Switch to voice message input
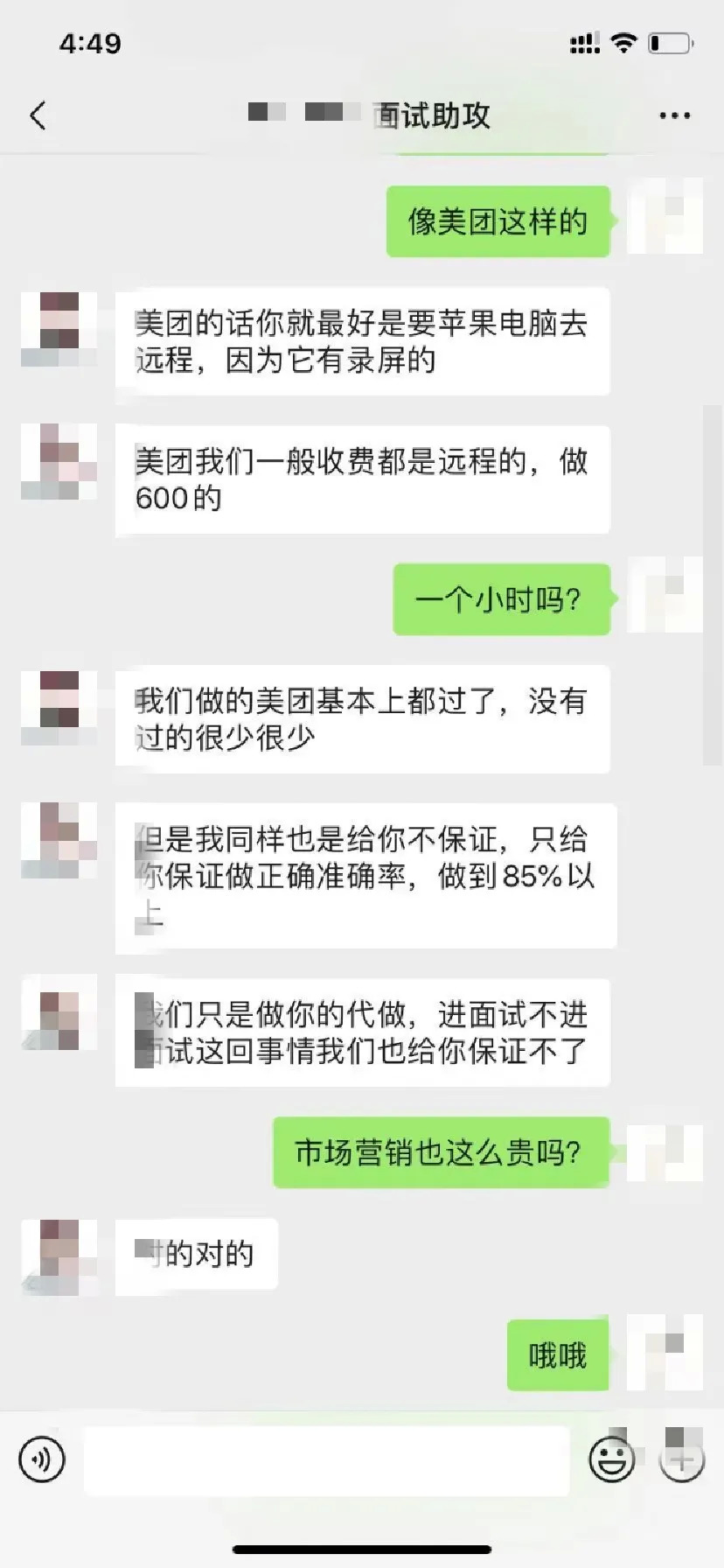The width and height of the screenshot is (724, 1568). pyautogui.click(x=42, y=1459)
